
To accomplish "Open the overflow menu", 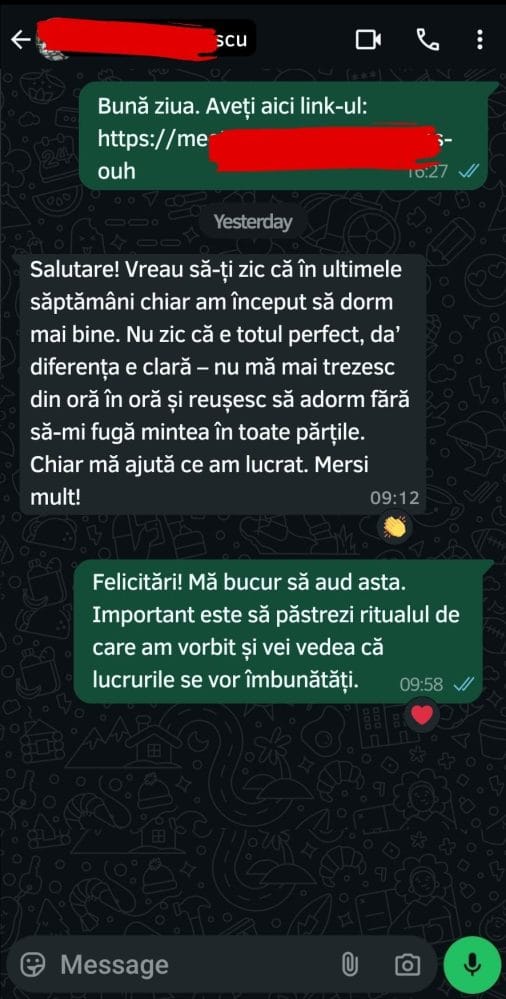I will tap(479, 40).
